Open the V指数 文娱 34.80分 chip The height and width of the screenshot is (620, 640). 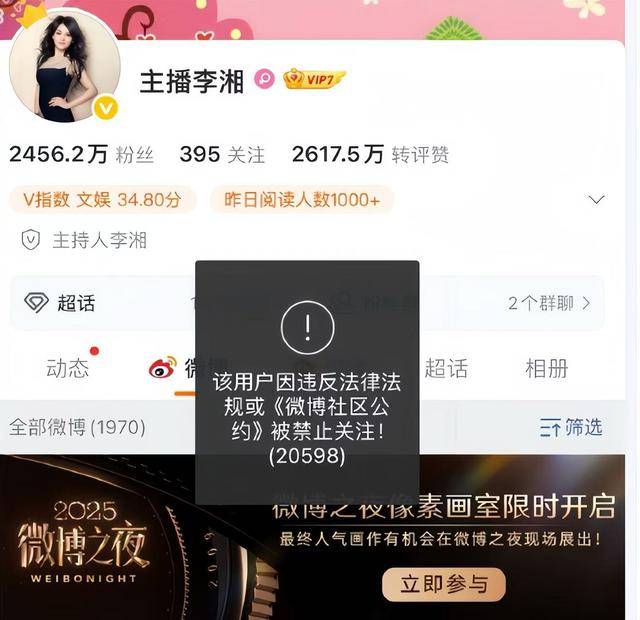coord(102,199)
